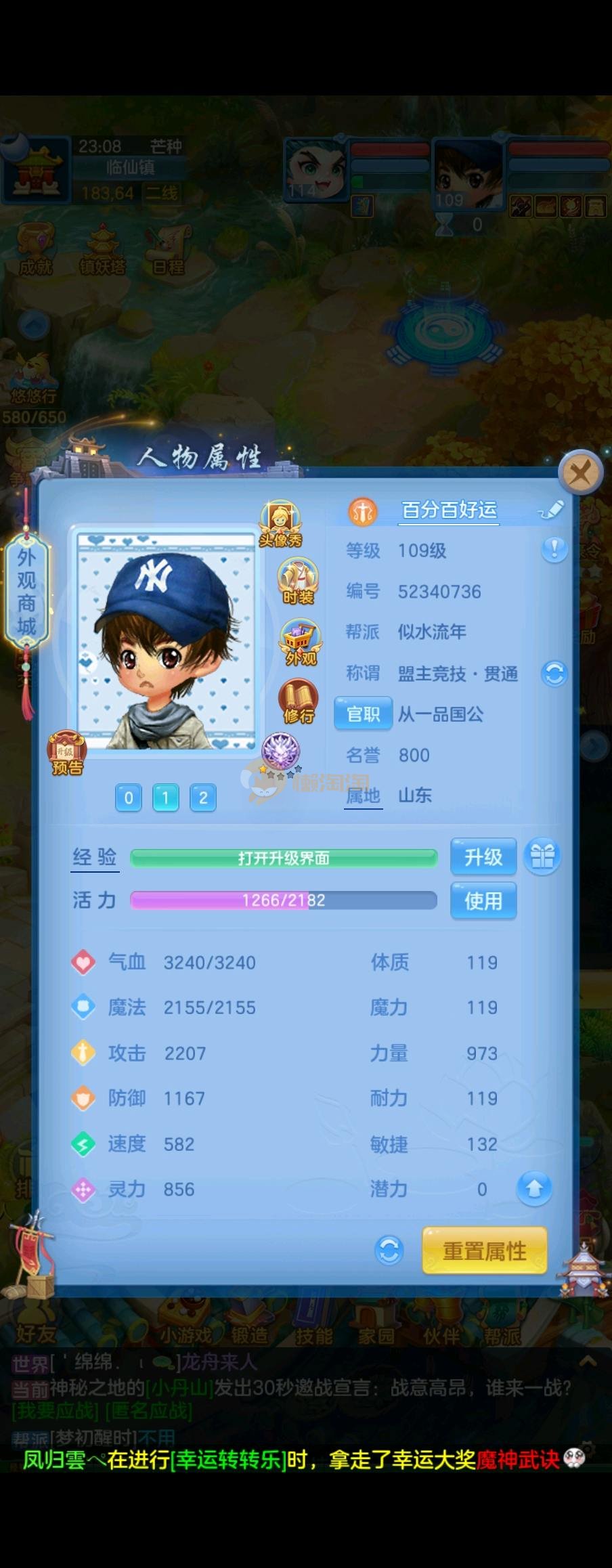The height and width of the screenshot is (1568, 612).
Task: Edit the character name 百分百好运
Action: (x=552, y=510)
